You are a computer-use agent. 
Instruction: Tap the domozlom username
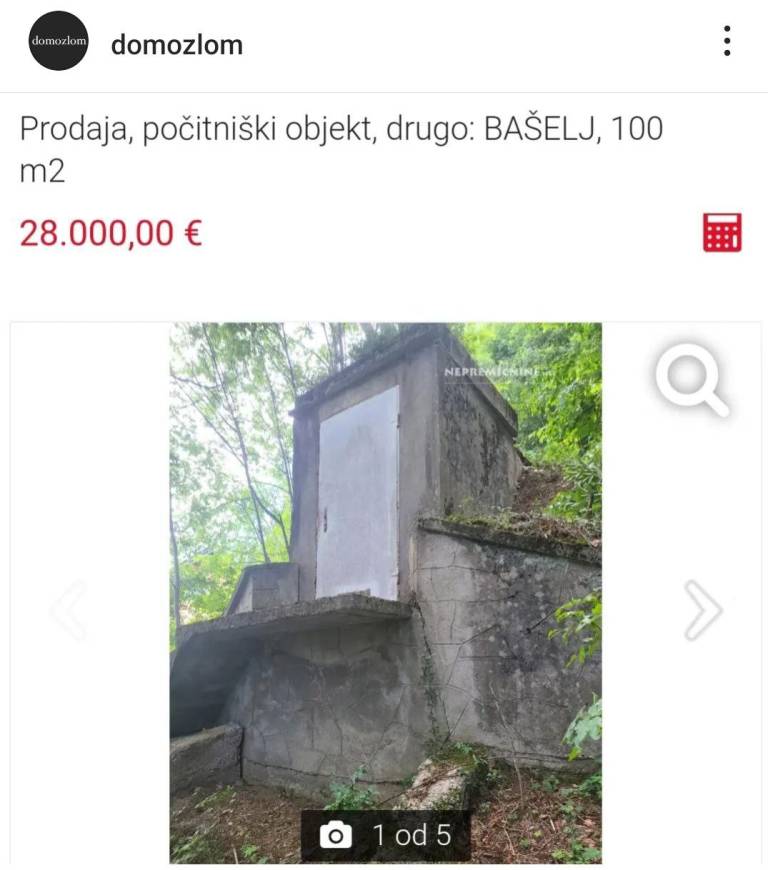pyautogui.click(x=177, y=44)
